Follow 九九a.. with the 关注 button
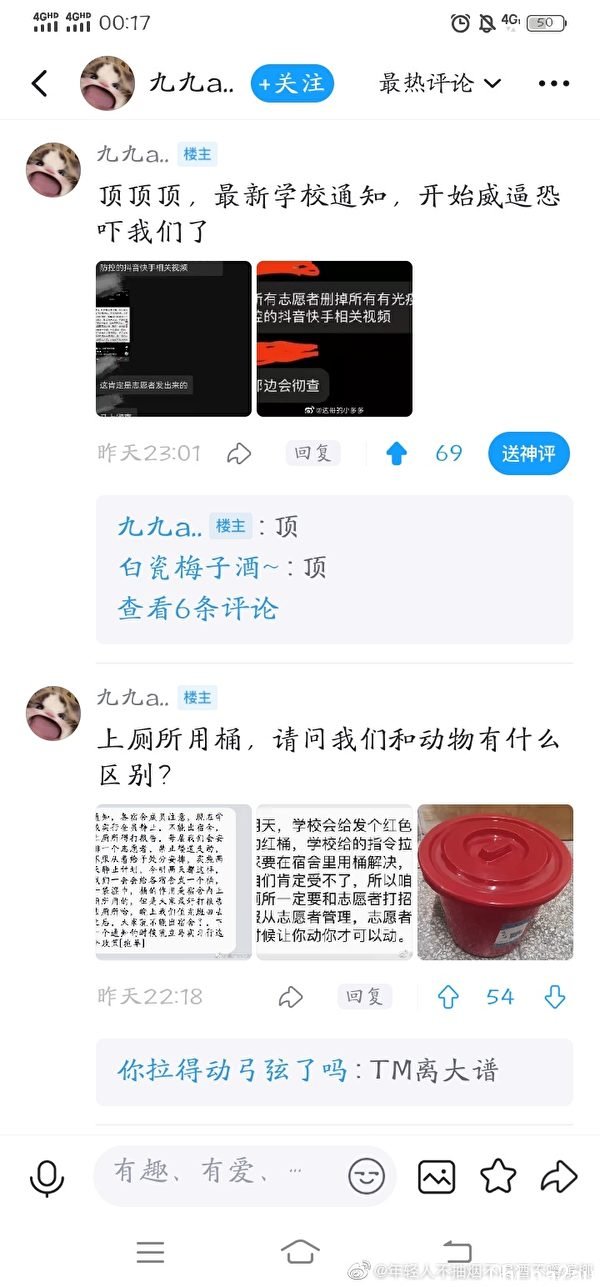 click(x=292, y=84)
